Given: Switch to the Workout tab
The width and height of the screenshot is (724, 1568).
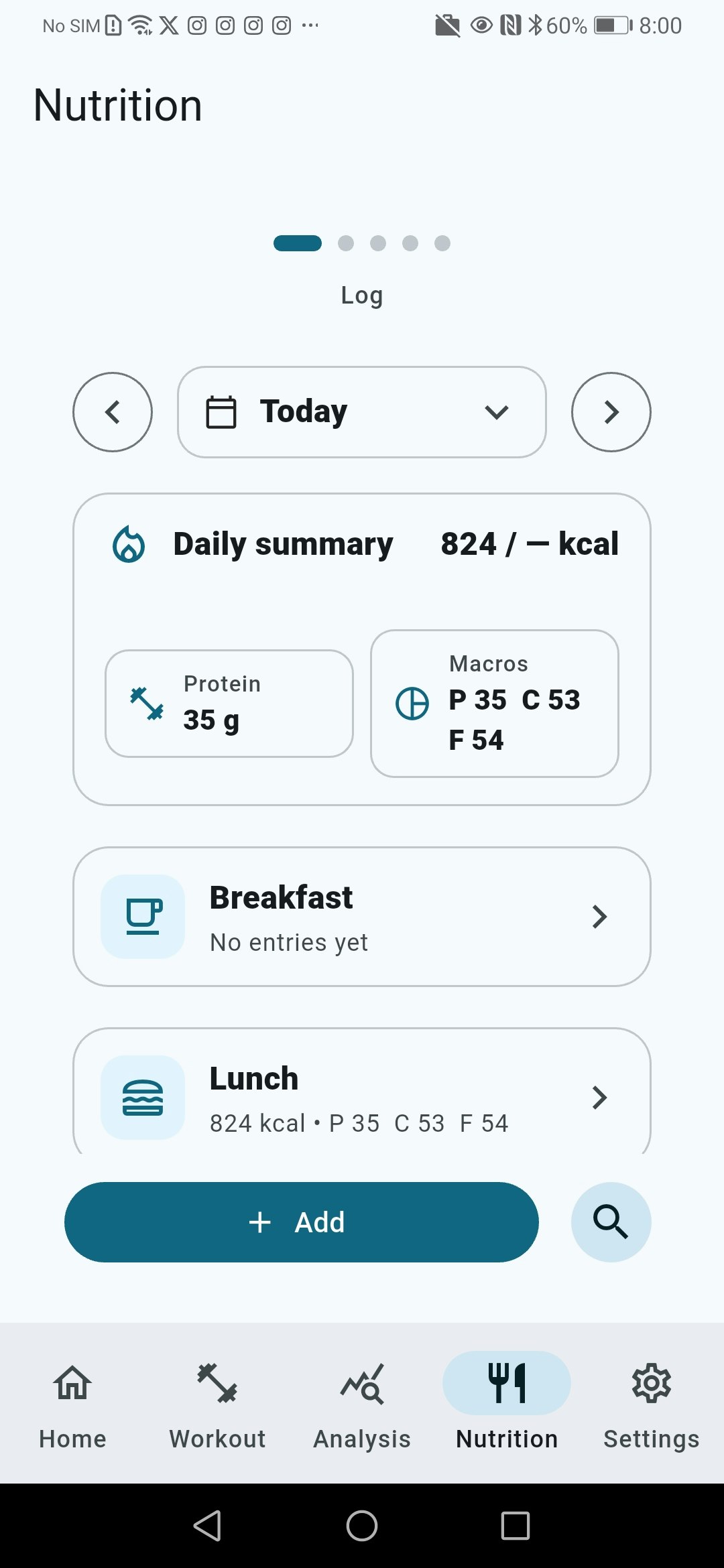Looking at the screenshot, I should click(x=217, y=1403).
